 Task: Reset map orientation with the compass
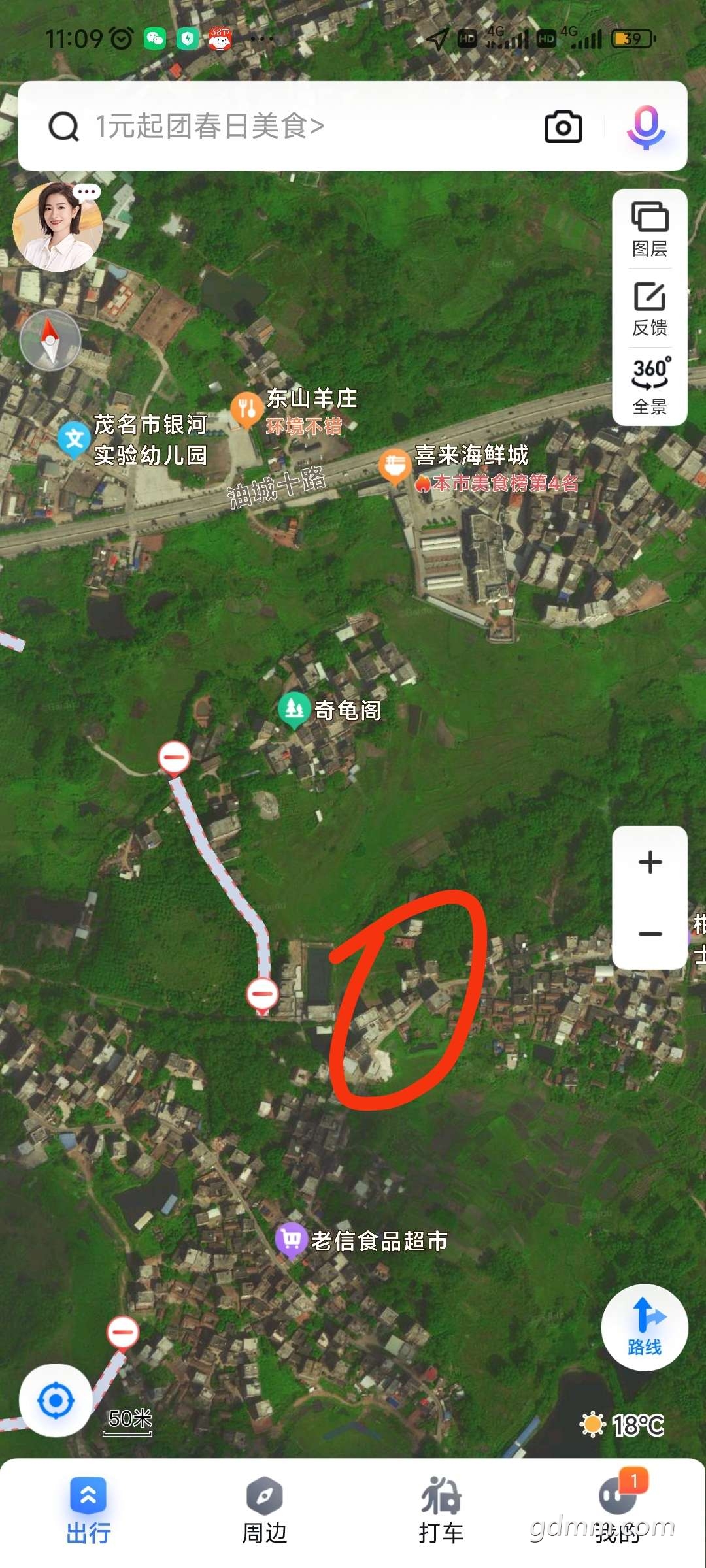50,340
